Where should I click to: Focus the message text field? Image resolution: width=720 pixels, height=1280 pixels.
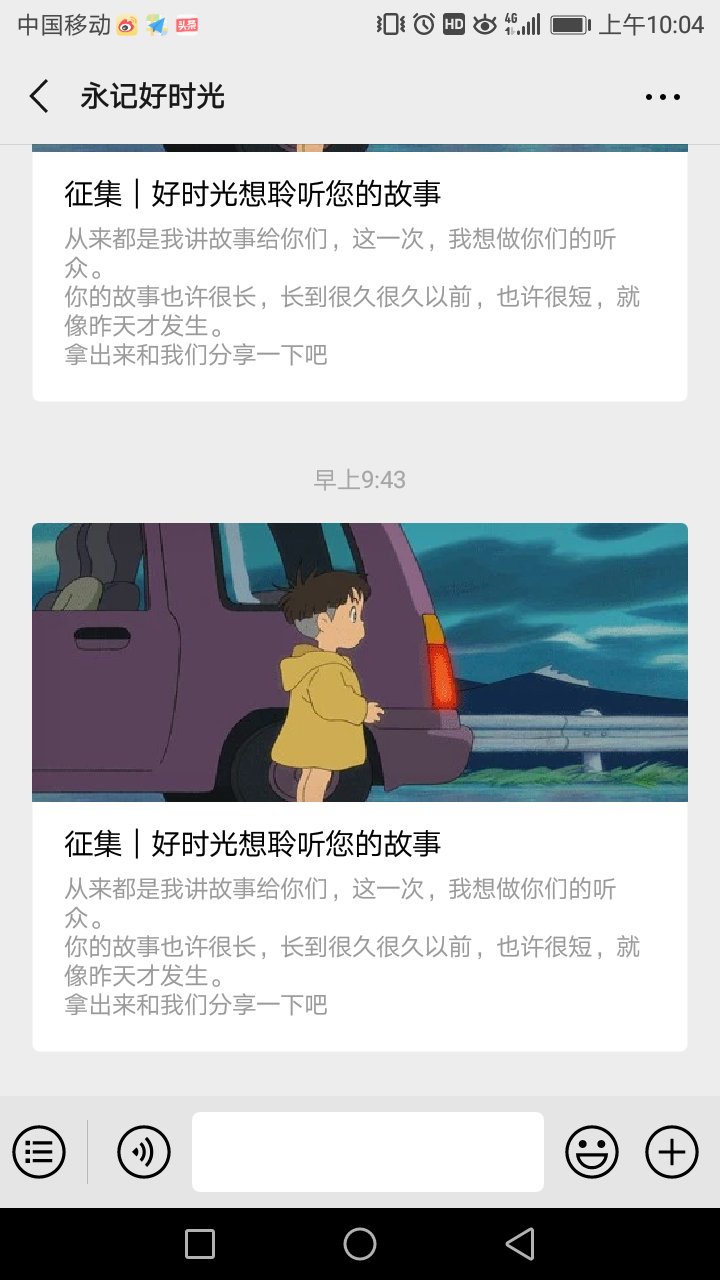[x=368, y=1152]
